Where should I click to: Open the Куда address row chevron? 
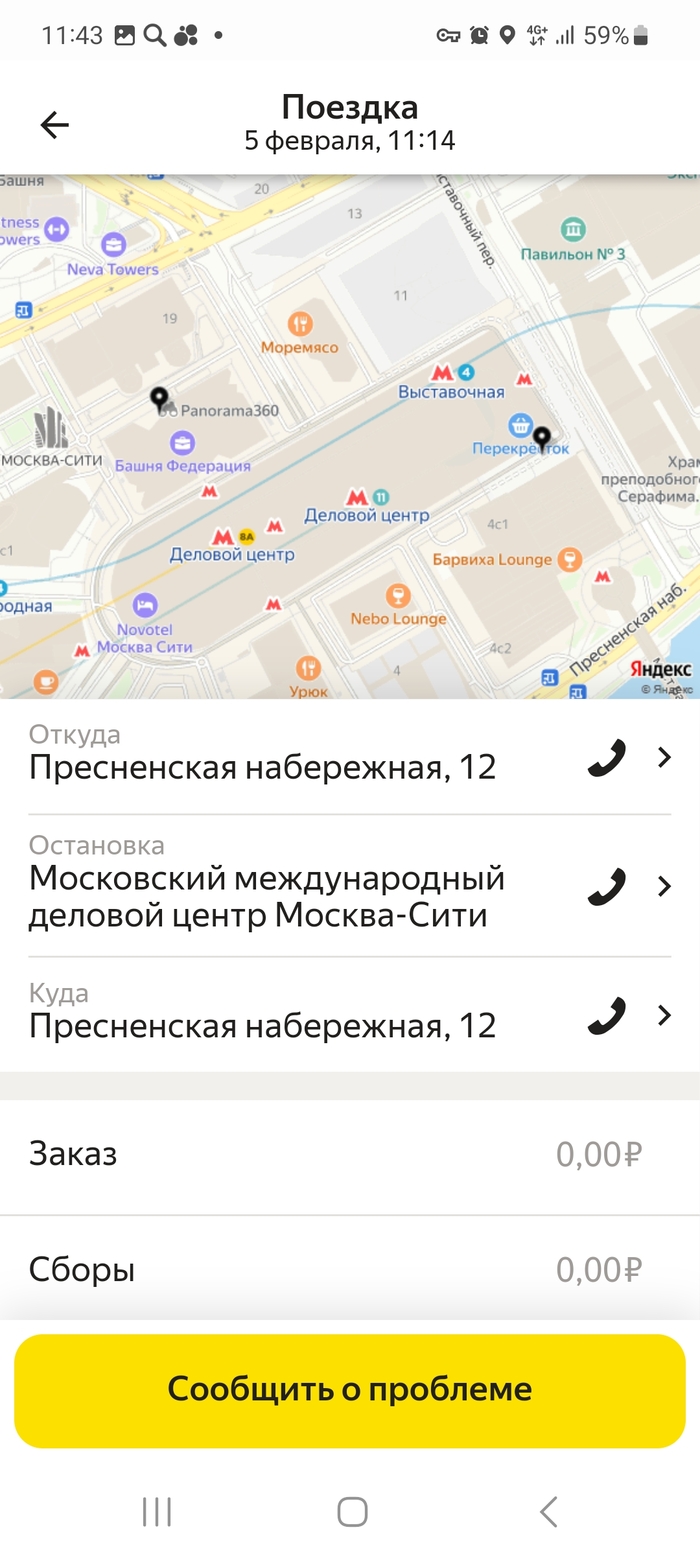[664, 1016]
